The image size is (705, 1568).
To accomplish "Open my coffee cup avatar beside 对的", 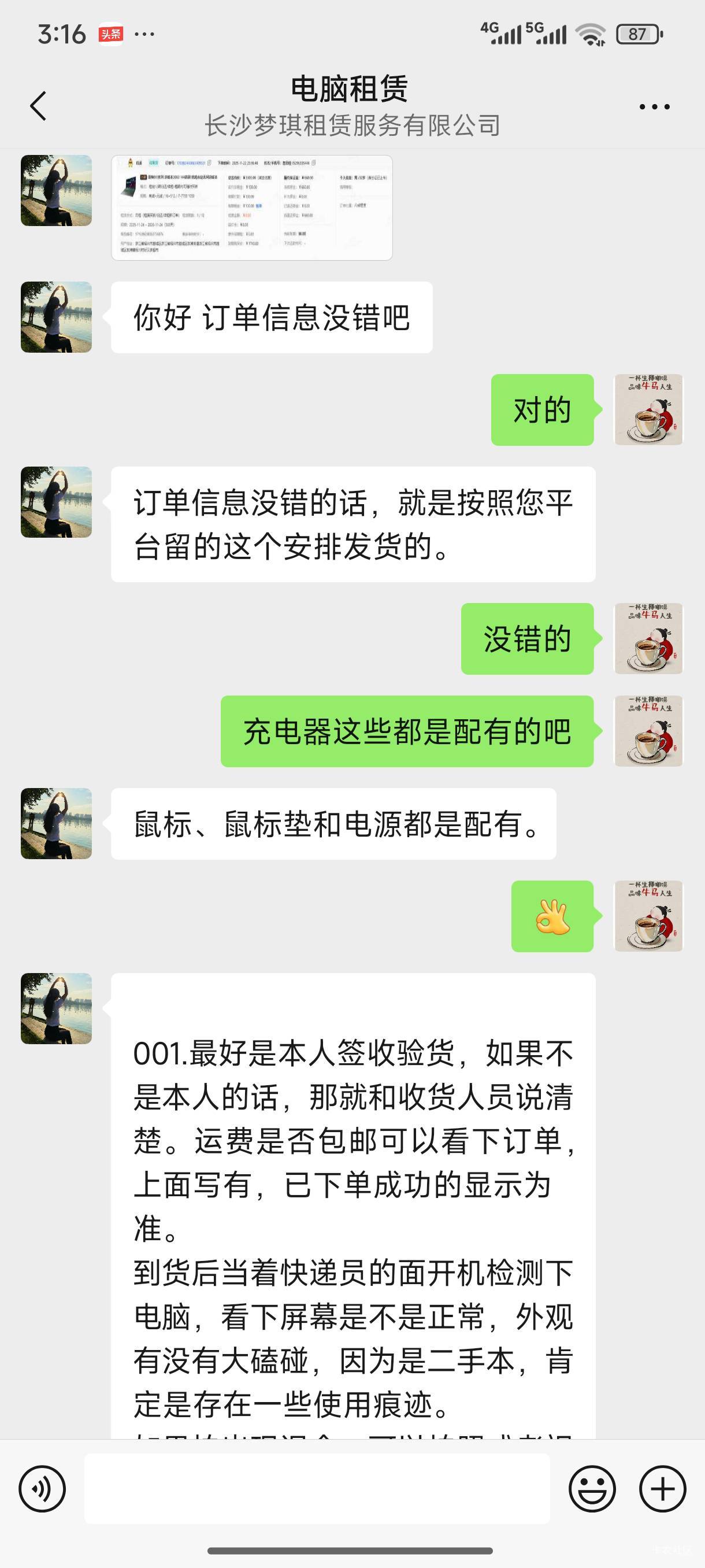I will click(x=648, y=410).
